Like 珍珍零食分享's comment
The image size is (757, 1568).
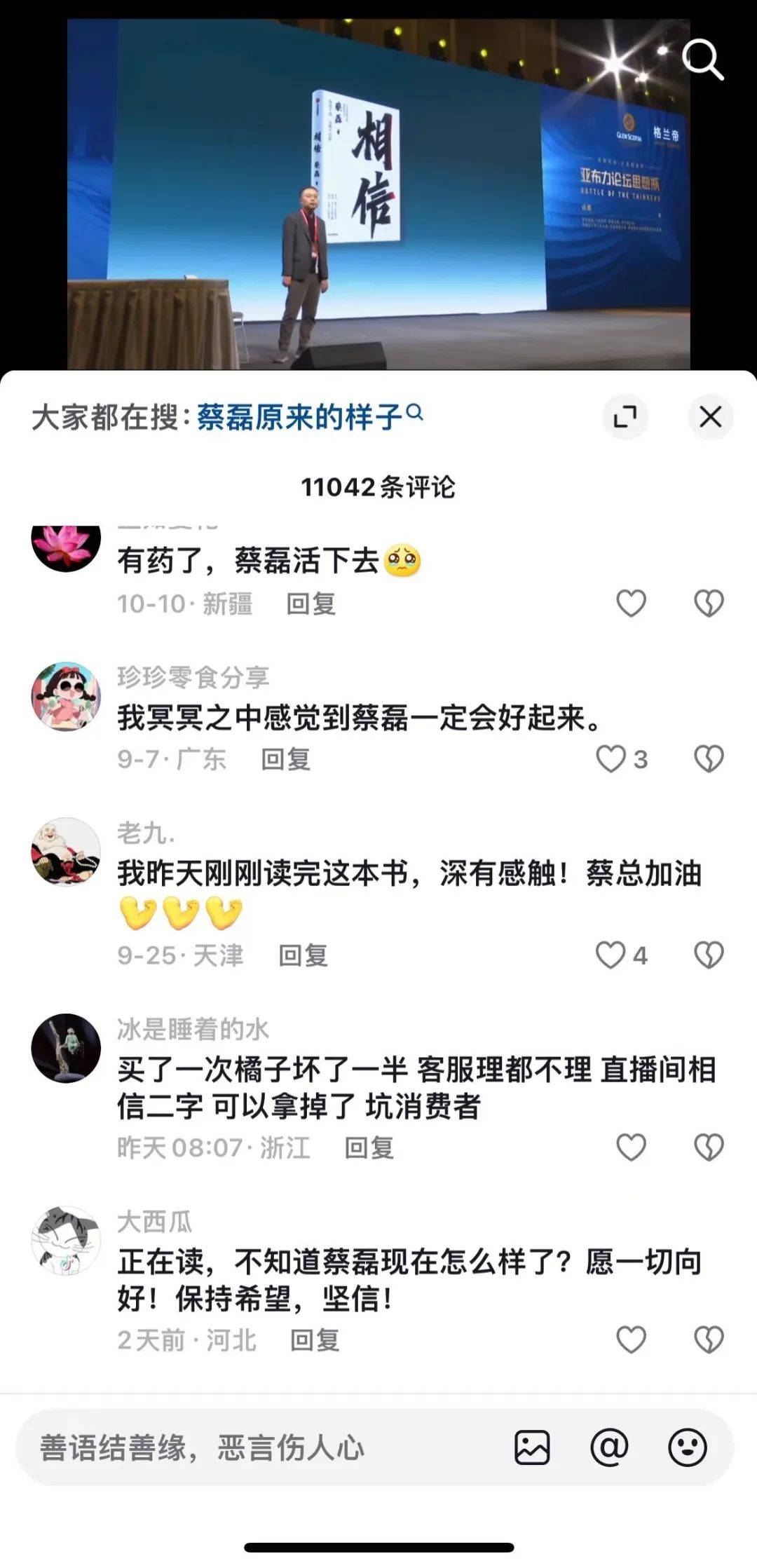pyautogui.click(x=611, y=758)
